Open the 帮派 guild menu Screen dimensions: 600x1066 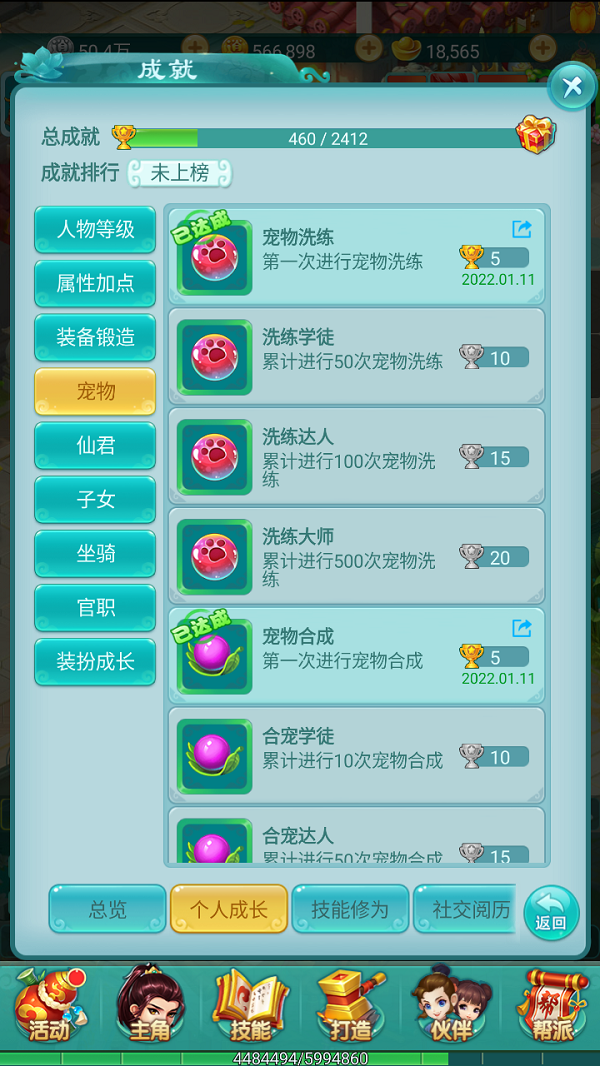coord(552,1004)
